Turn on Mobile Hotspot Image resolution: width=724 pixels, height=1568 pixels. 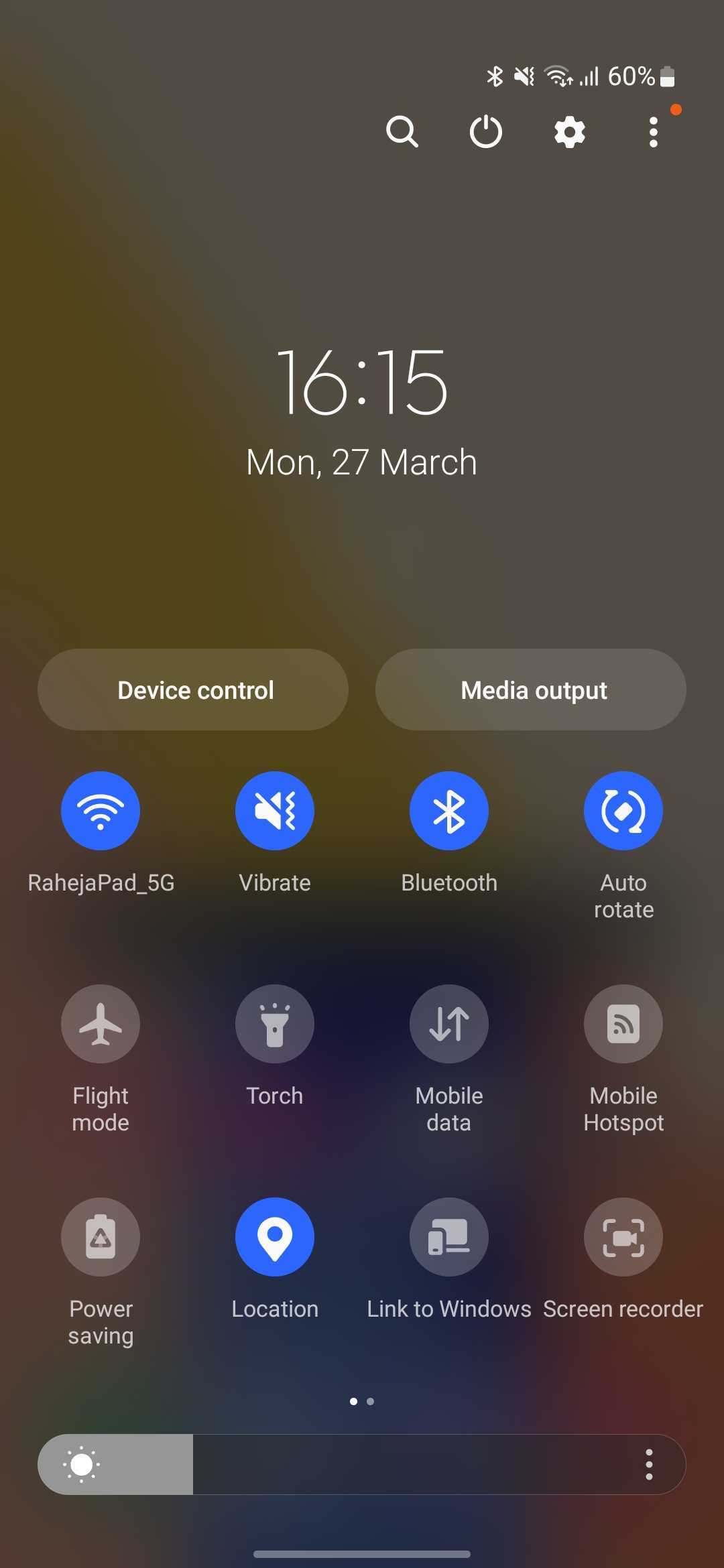(x=623, y=1024)
